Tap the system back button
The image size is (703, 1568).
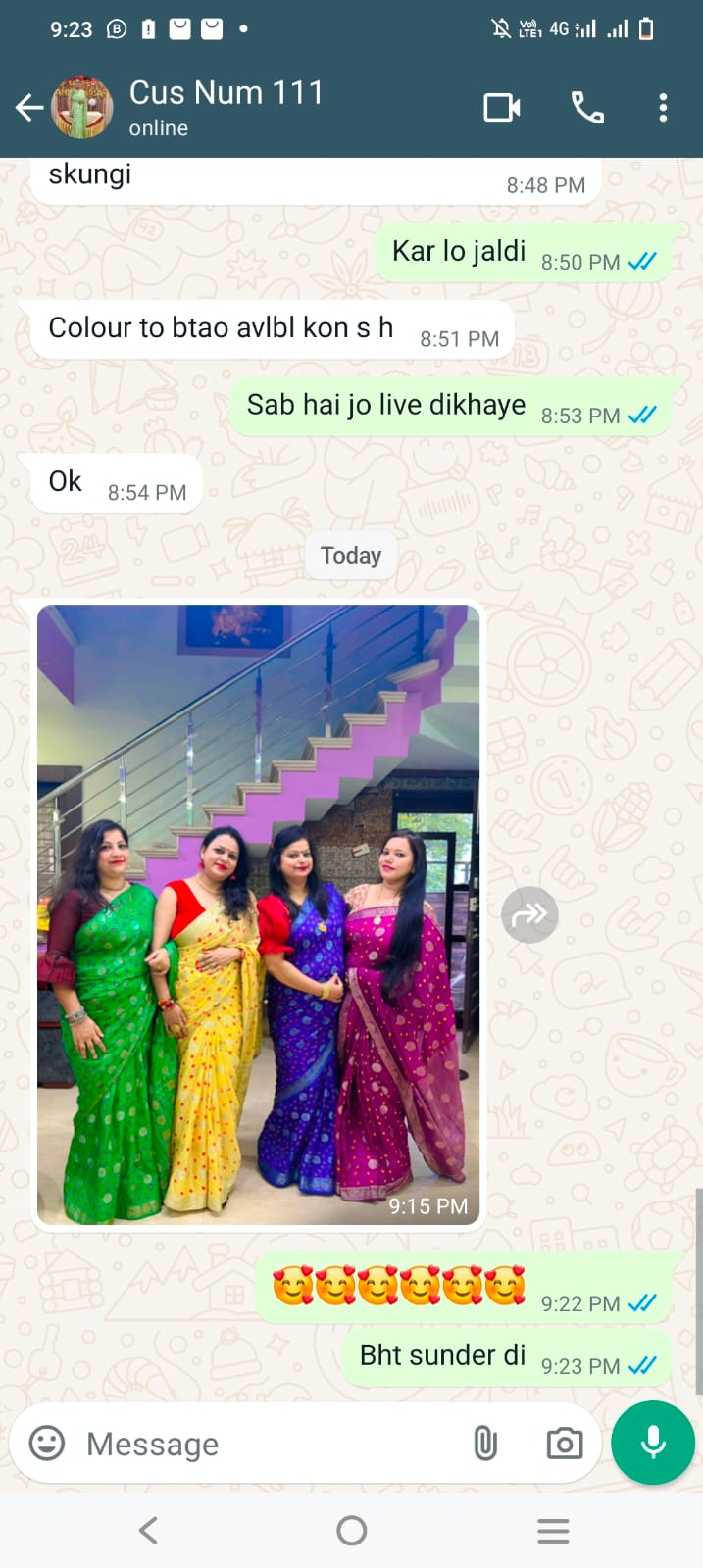148,1530
